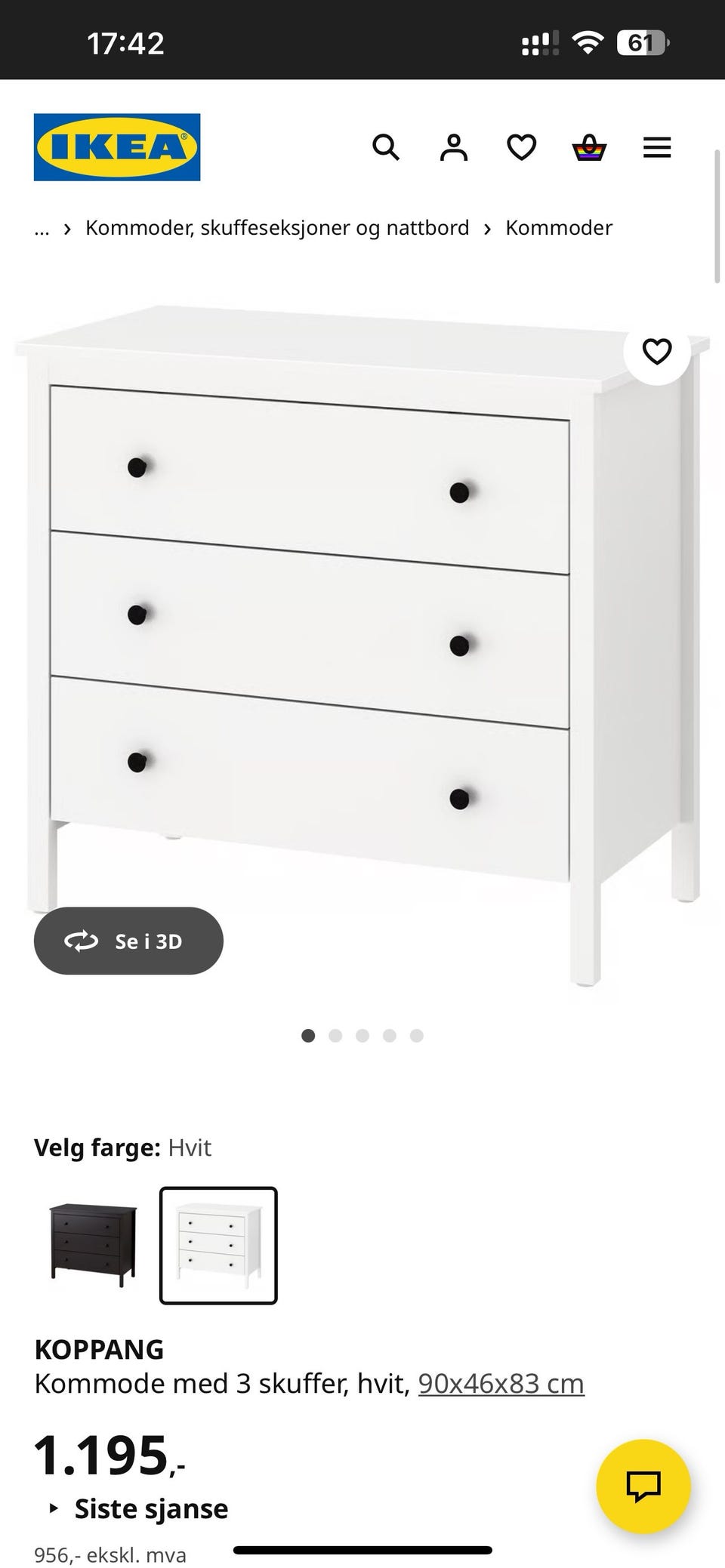Select the black color variant
The image size is (725, 1568).
pyautogui.click(x=94, y=1245)
